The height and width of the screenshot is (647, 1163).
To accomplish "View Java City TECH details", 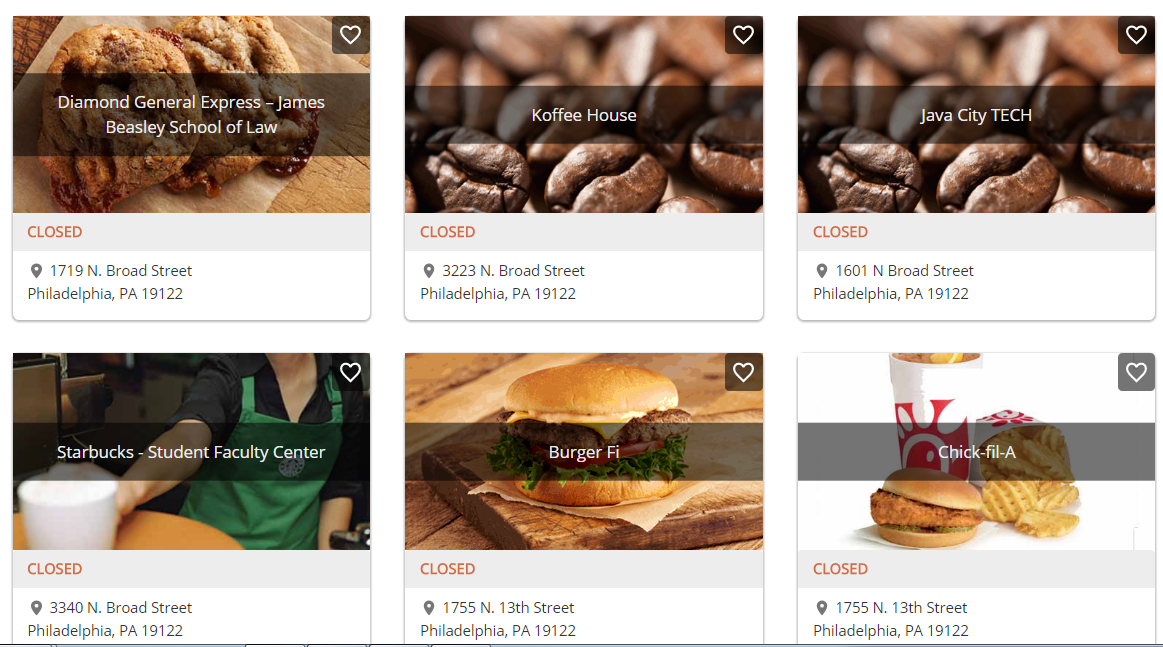I will click(976, 115).
